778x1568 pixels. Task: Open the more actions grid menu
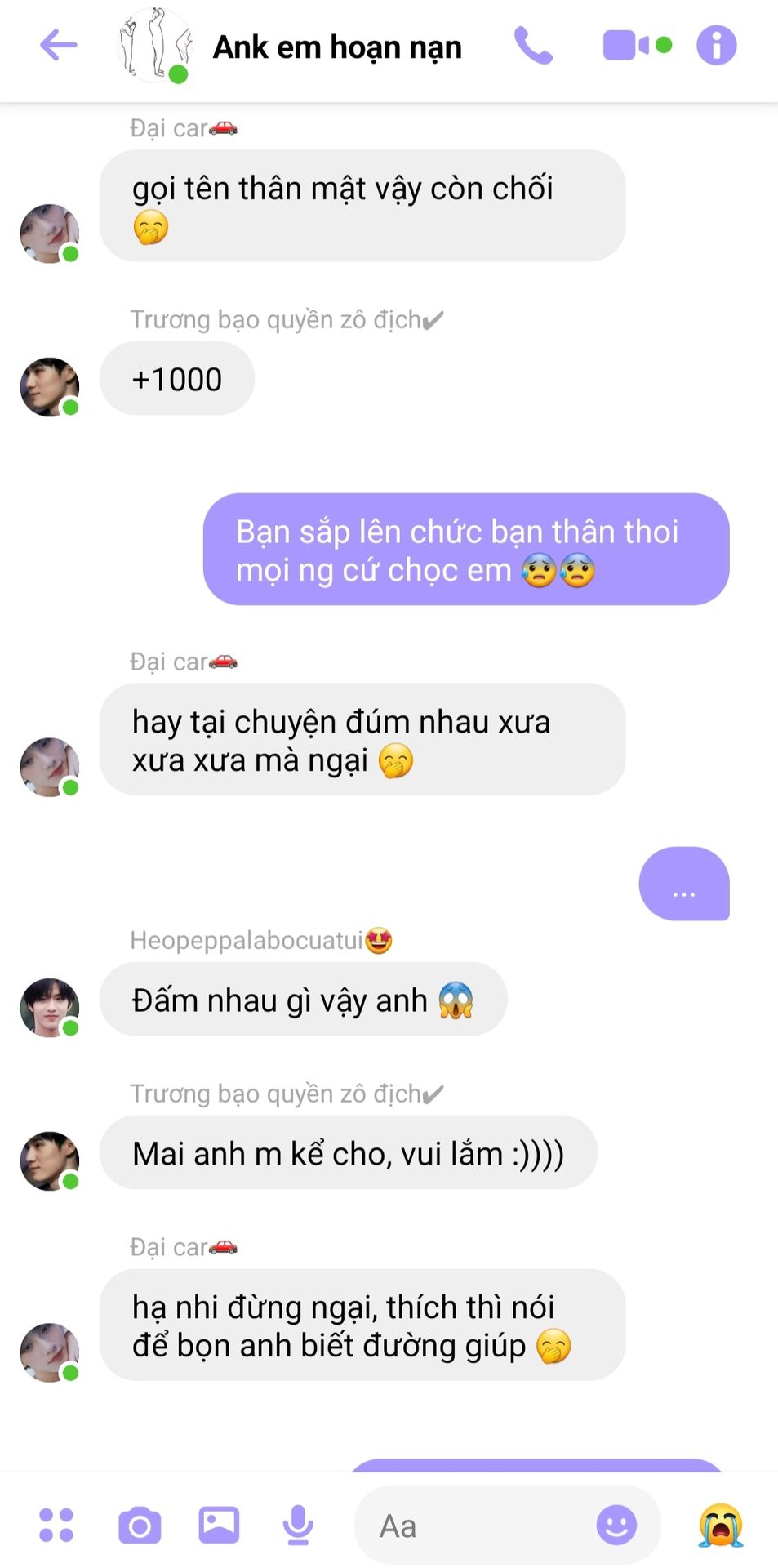tap(56, 1525)
